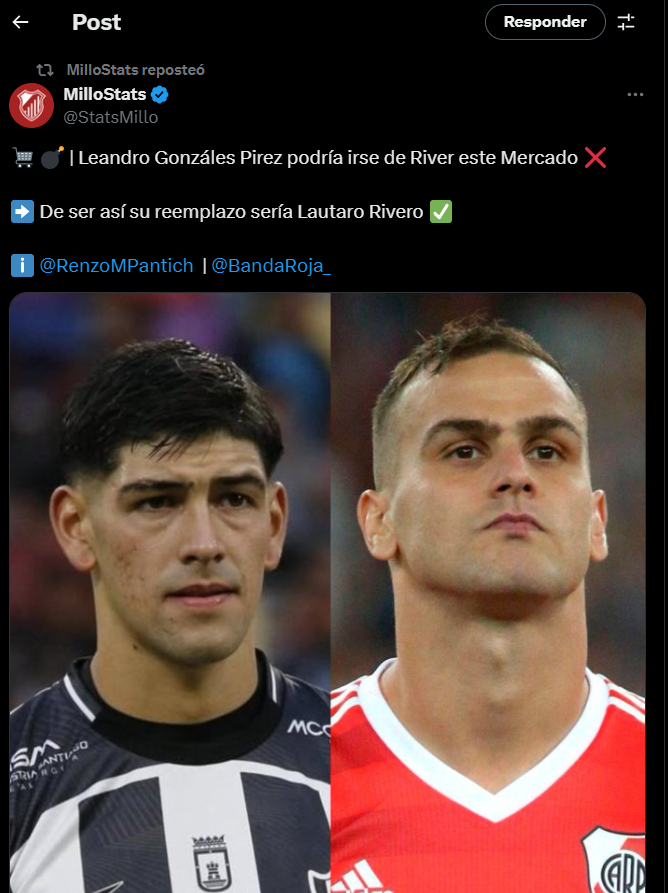Visit the @BandaRoja_ mention
668x893 pixels.
(271, 266)
